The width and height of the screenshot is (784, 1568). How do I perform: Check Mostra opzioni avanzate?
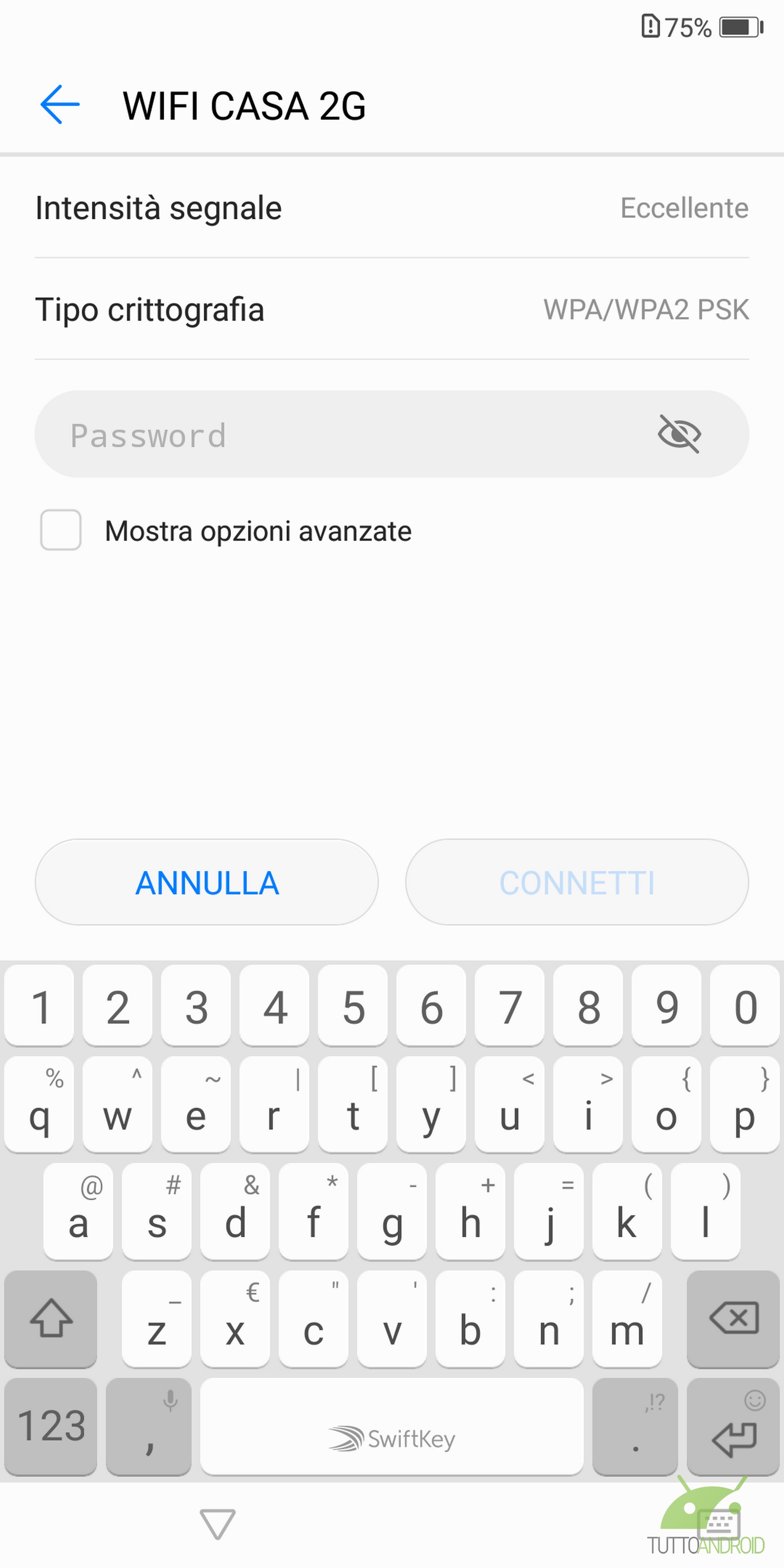(60, 530)
